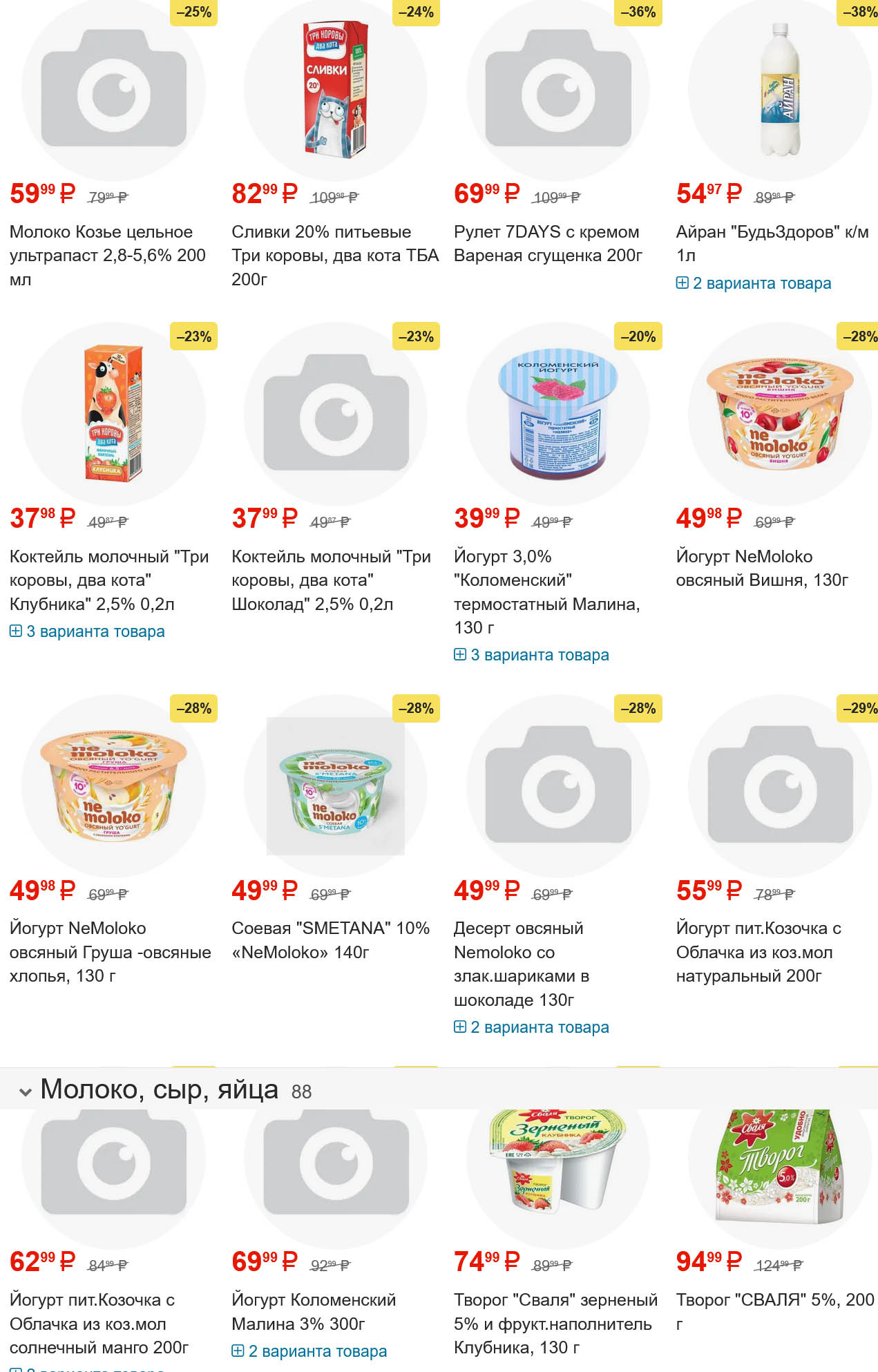Open Коктейль молочный Клубника product
Viewport: 878px width, 1372px height.
point(108,580)
